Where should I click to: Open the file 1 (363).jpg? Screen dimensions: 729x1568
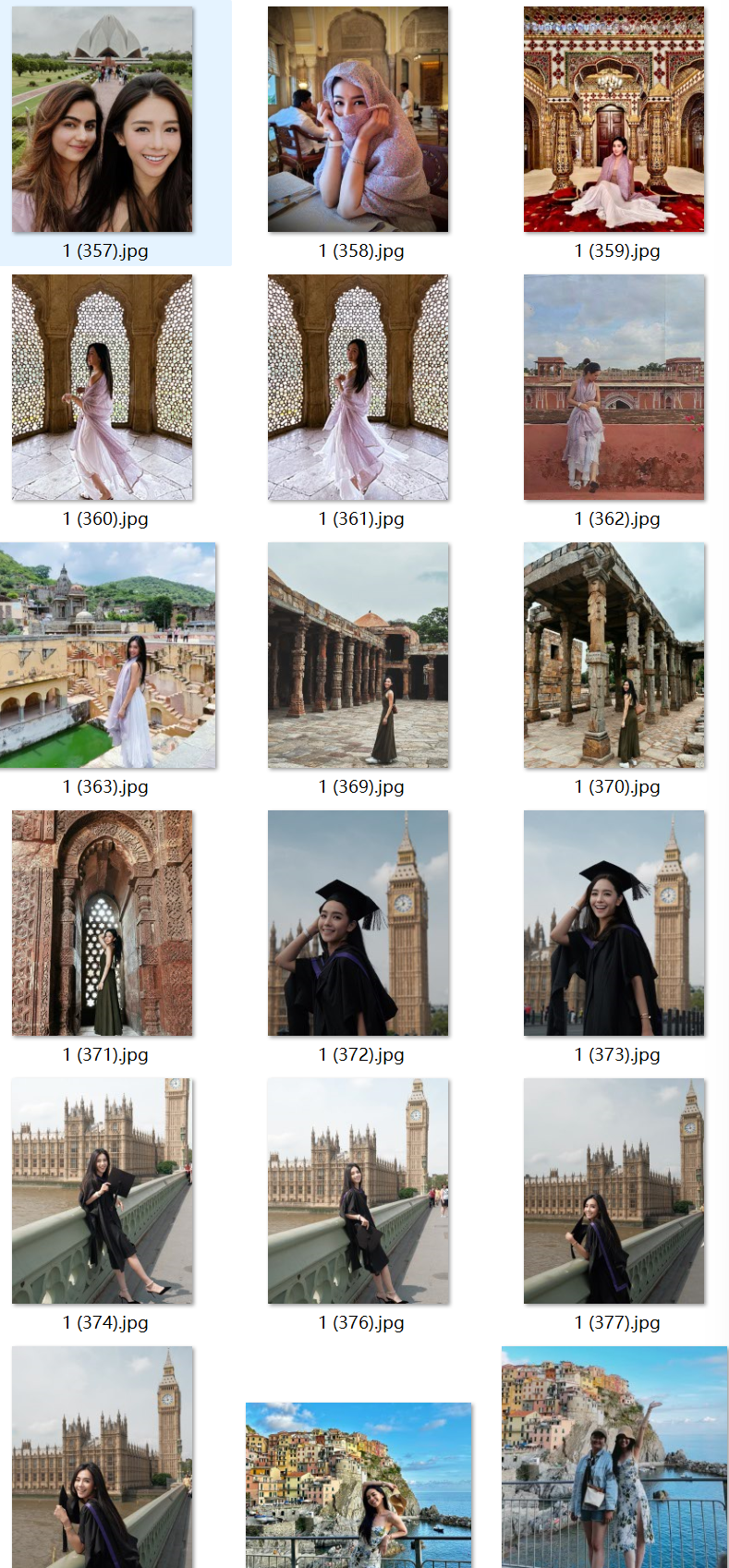pyautogui.click(x=108, y=656)
